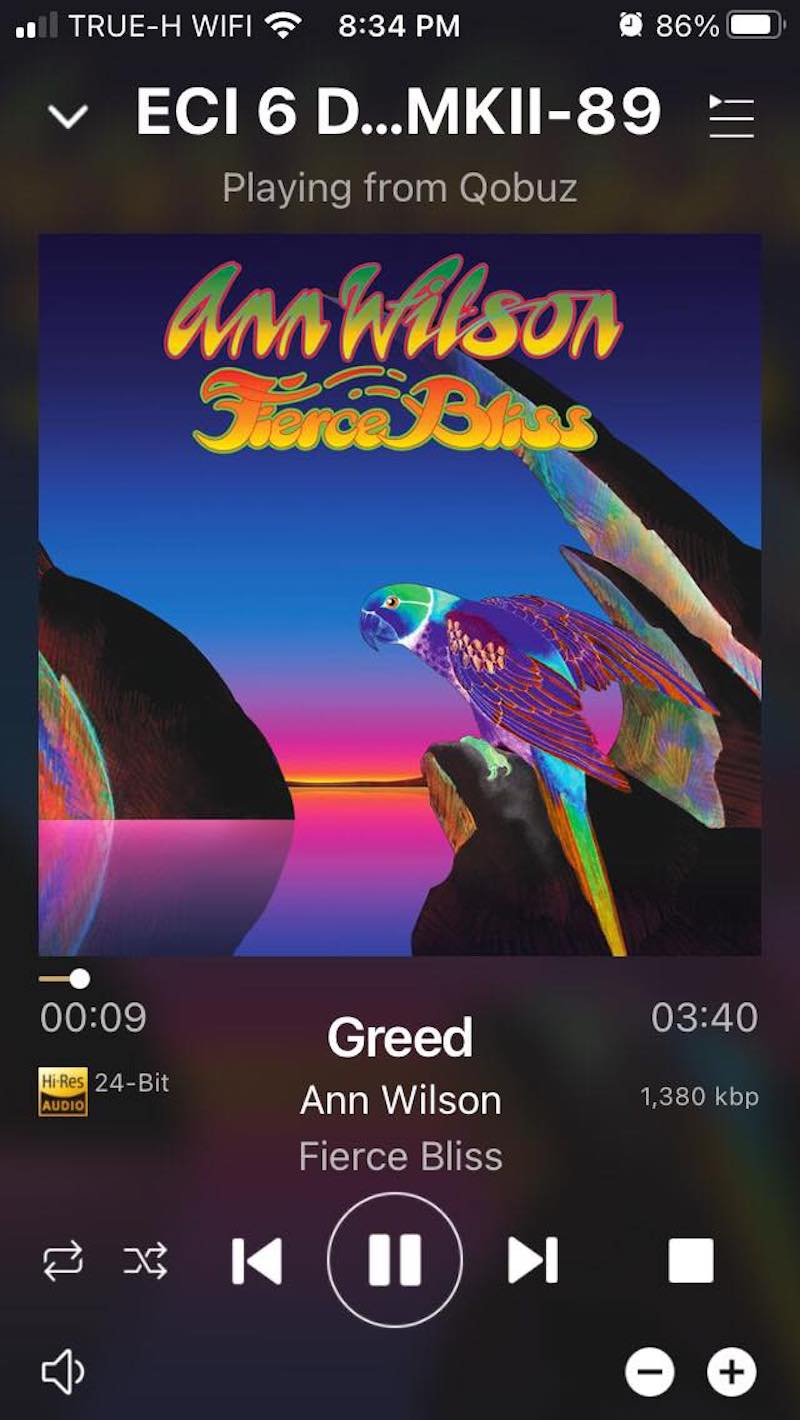This screenshot has width=800, height=1420.
Task: Stop playback with the square button
Action: pos(691,1260)
